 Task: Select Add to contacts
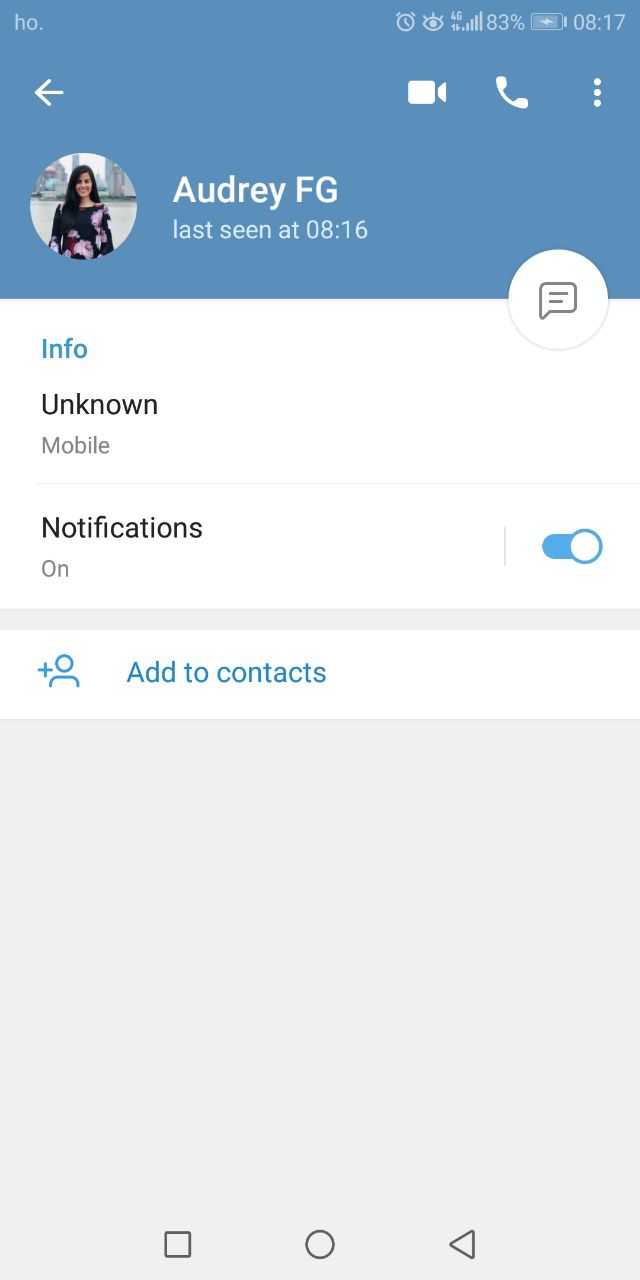(320, 673)
